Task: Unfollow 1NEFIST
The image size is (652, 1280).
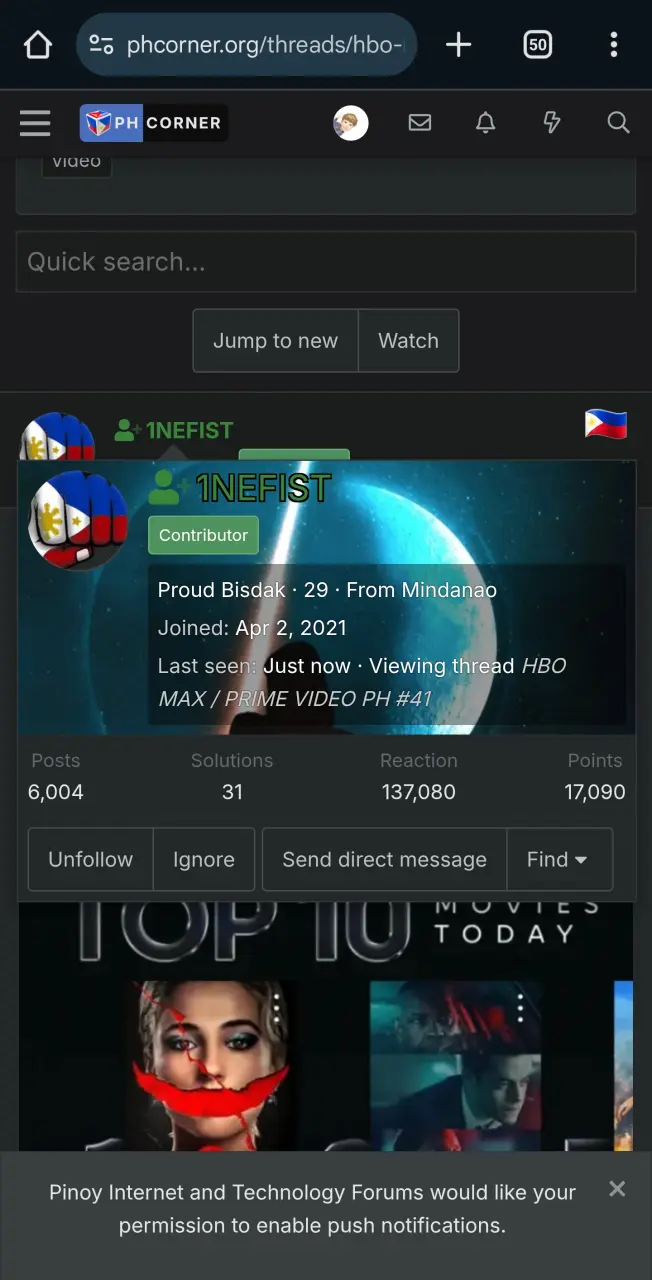Action: tap(91, 859)
